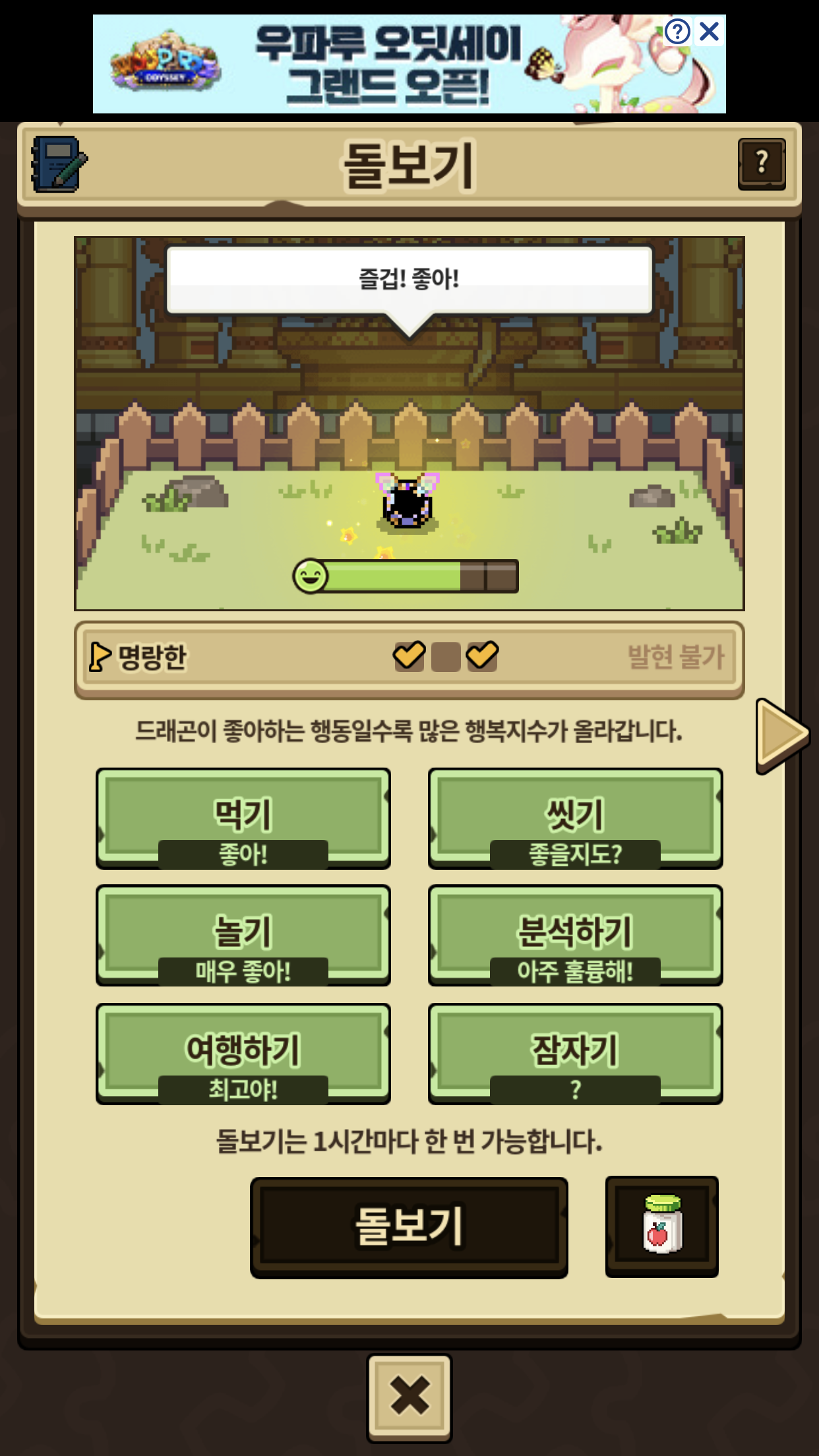This screenshot has height=1456, width=819.
Task: Use the apple jar item button
Action: click(x=661, y=1227)
